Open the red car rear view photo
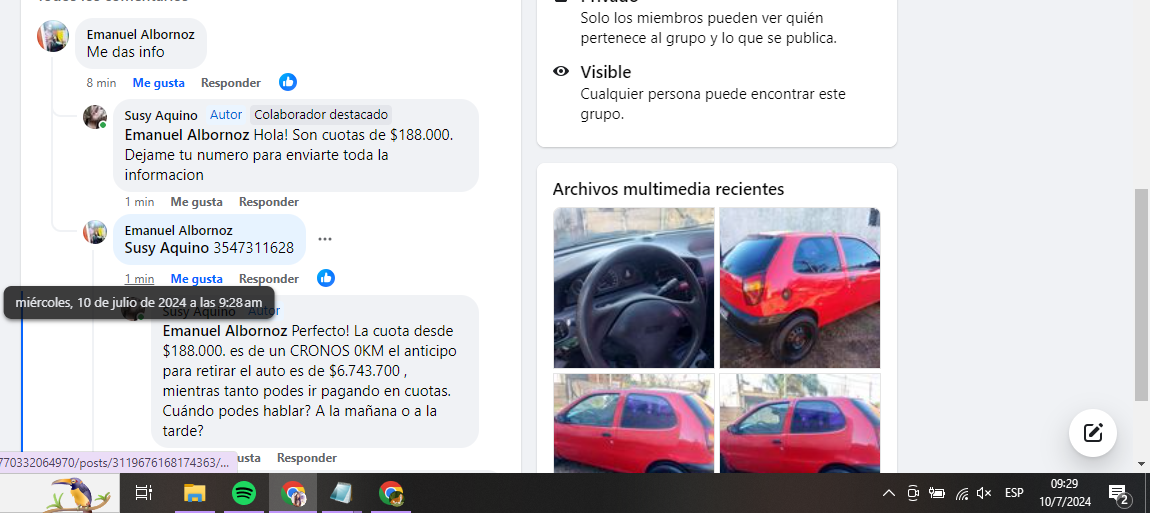Image resolution: width=1150 pixels, height=513 pixels. point(799,288)
